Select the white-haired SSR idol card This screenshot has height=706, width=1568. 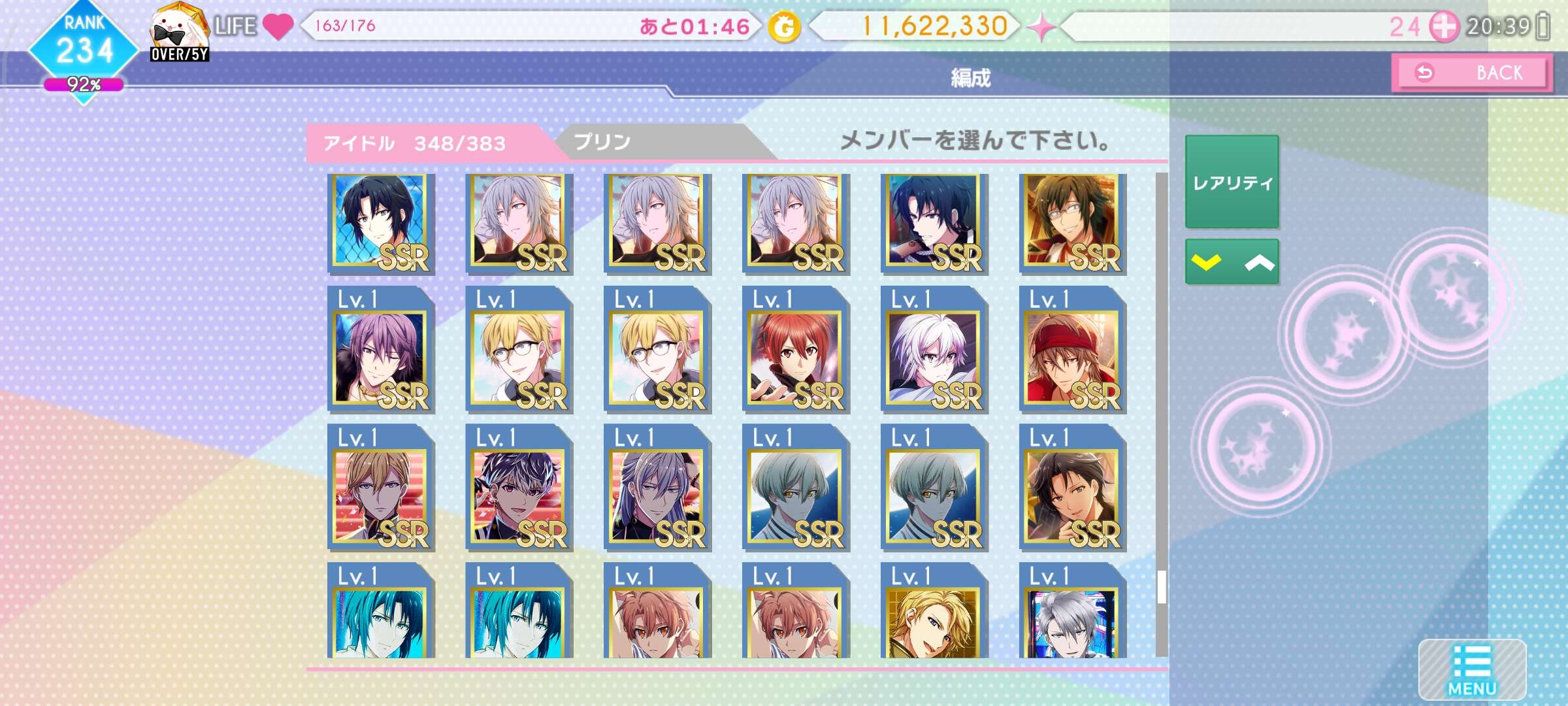point(934,358)
